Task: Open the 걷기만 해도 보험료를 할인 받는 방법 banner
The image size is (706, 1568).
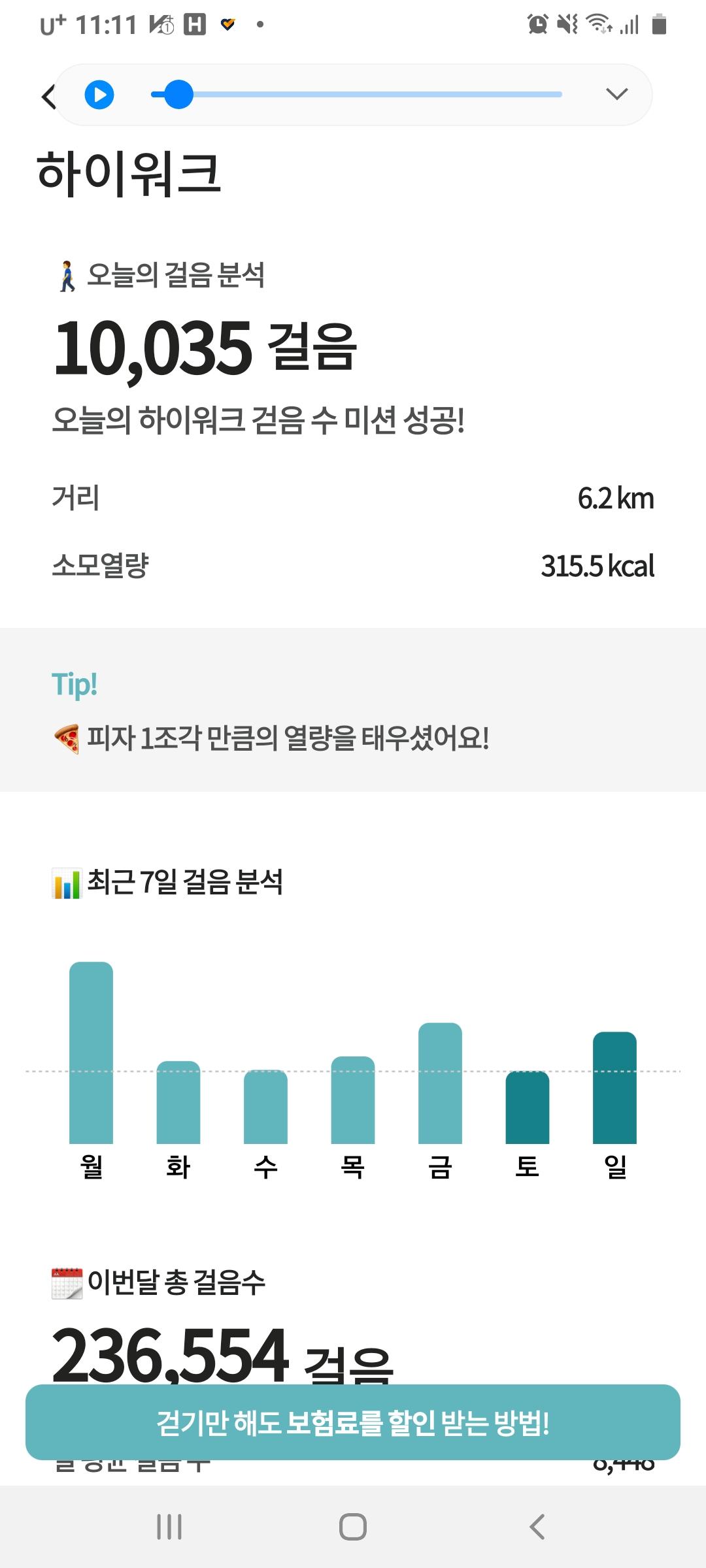Action: point(353,1422)
